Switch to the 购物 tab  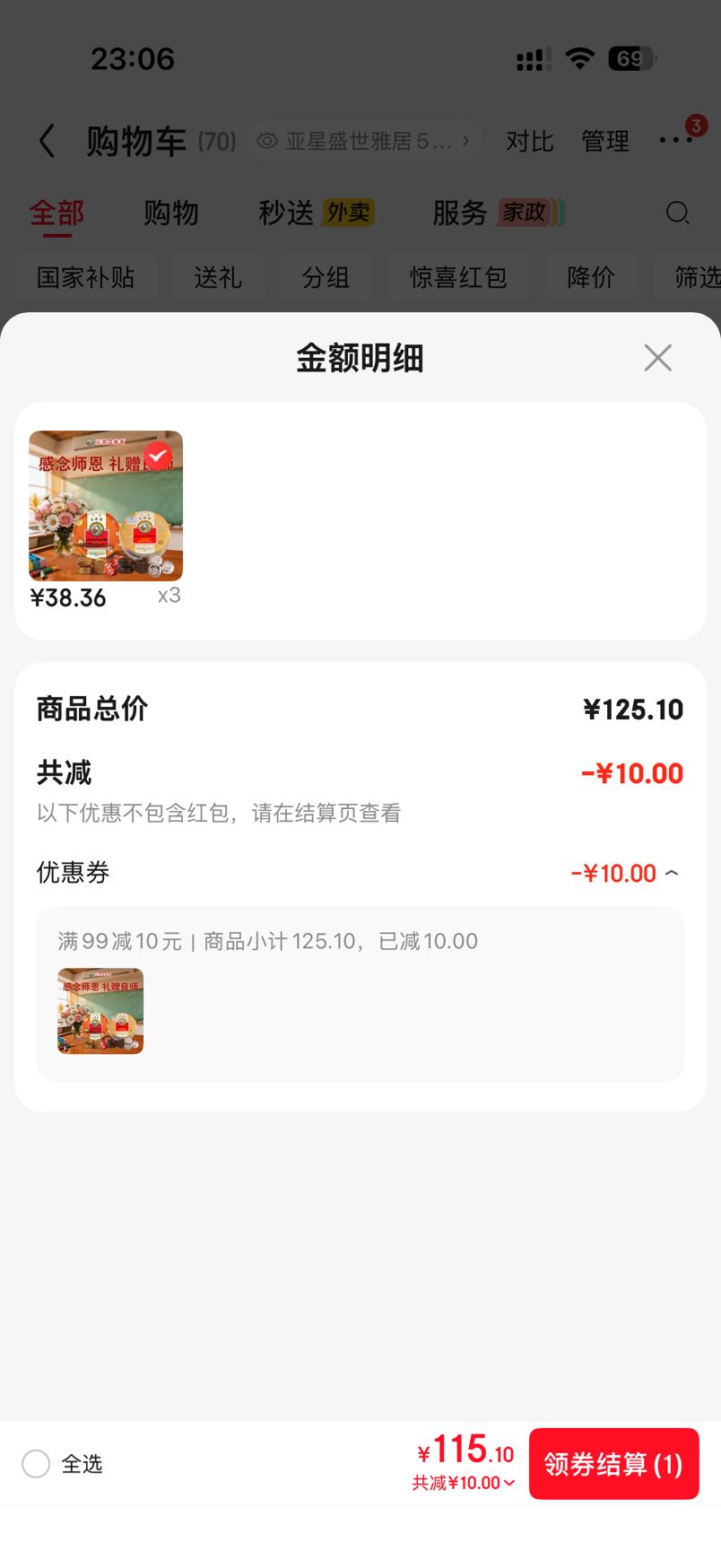[170, 213]
